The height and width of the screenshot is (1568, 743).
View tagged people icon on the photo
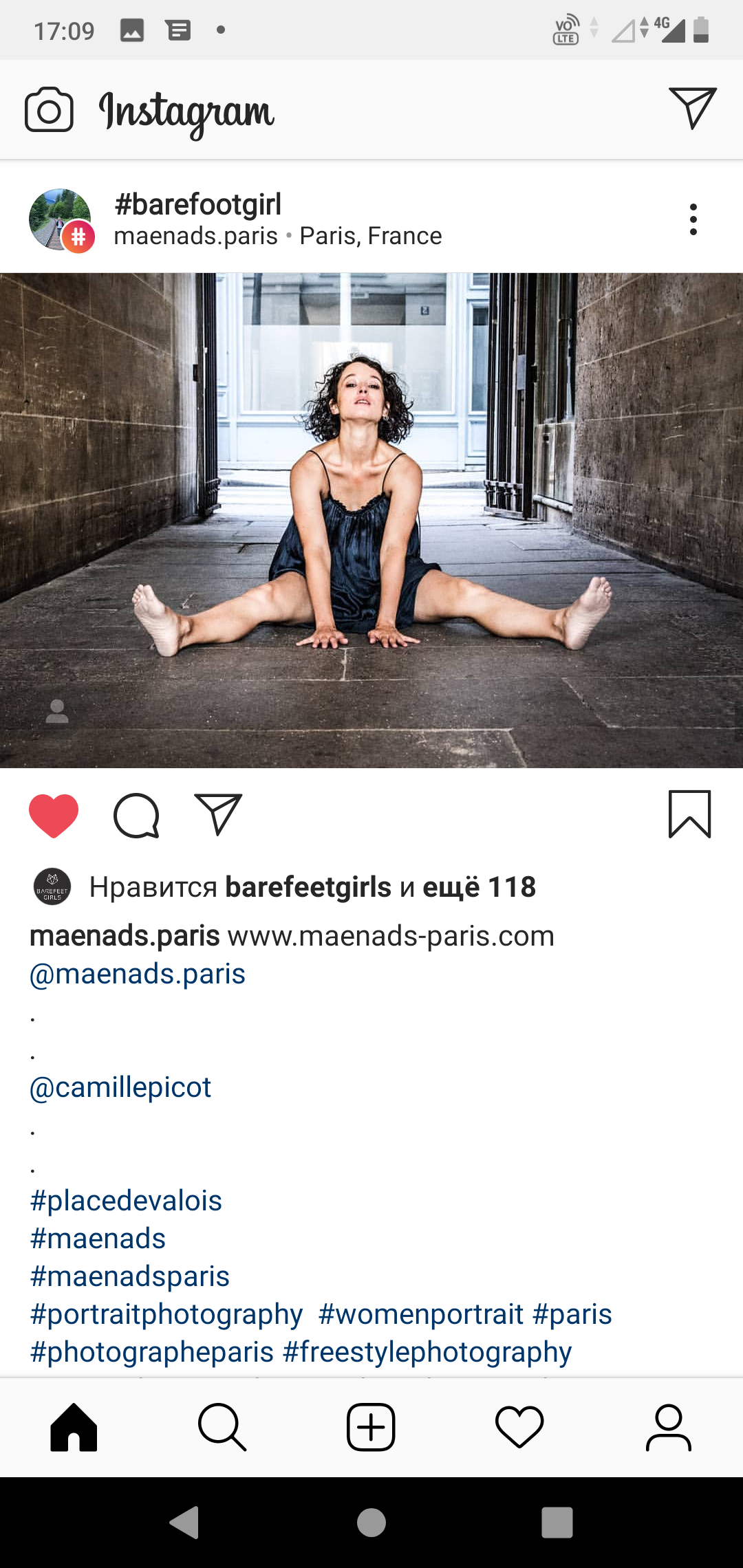[57, 711]
